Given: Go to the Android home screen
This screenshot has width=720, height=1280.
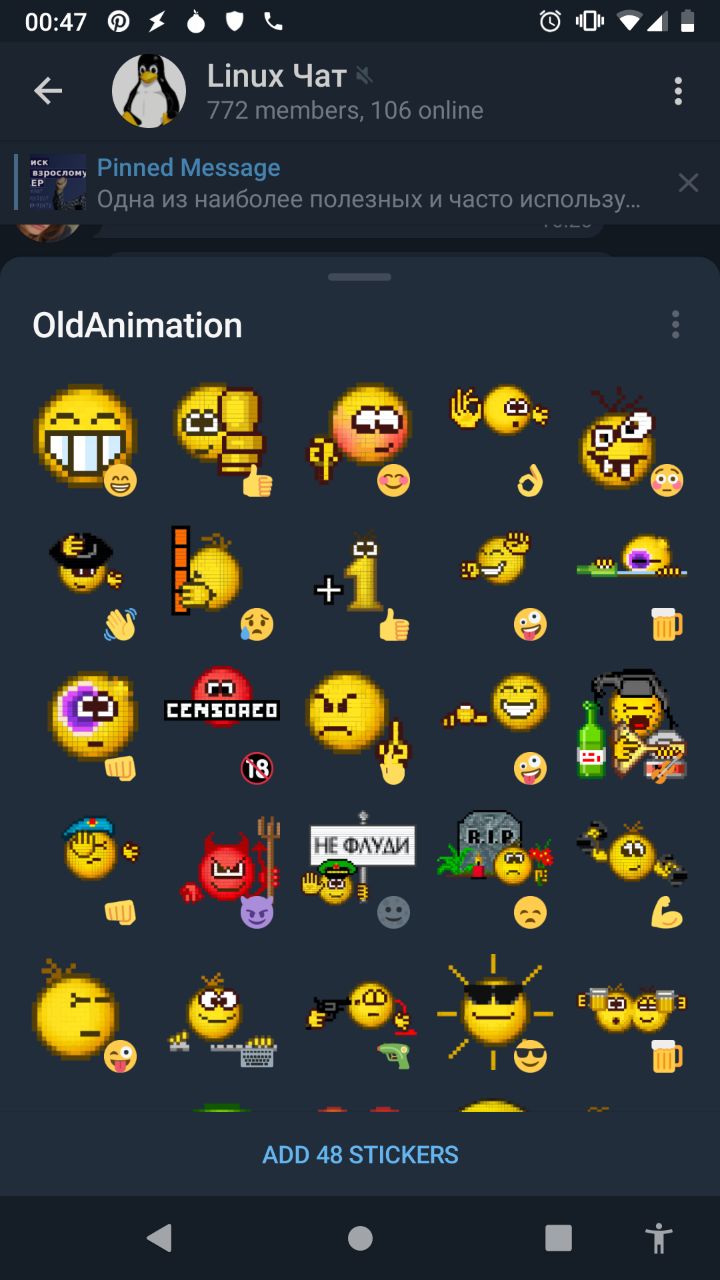Looking at the screenshot, I should click(360, 1238).
